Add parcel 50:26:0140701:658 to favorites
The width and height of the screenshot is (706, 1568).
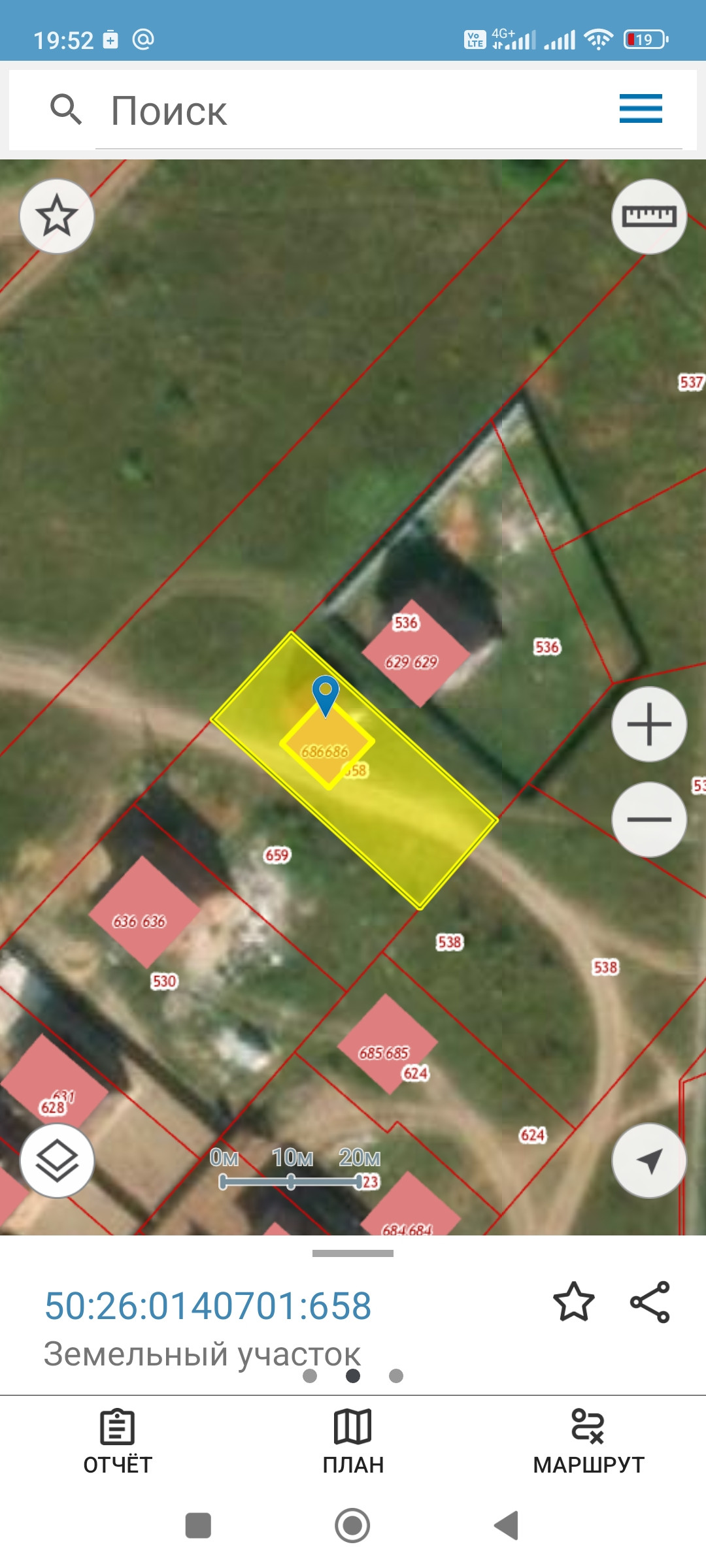click(x=573, y=1302)
